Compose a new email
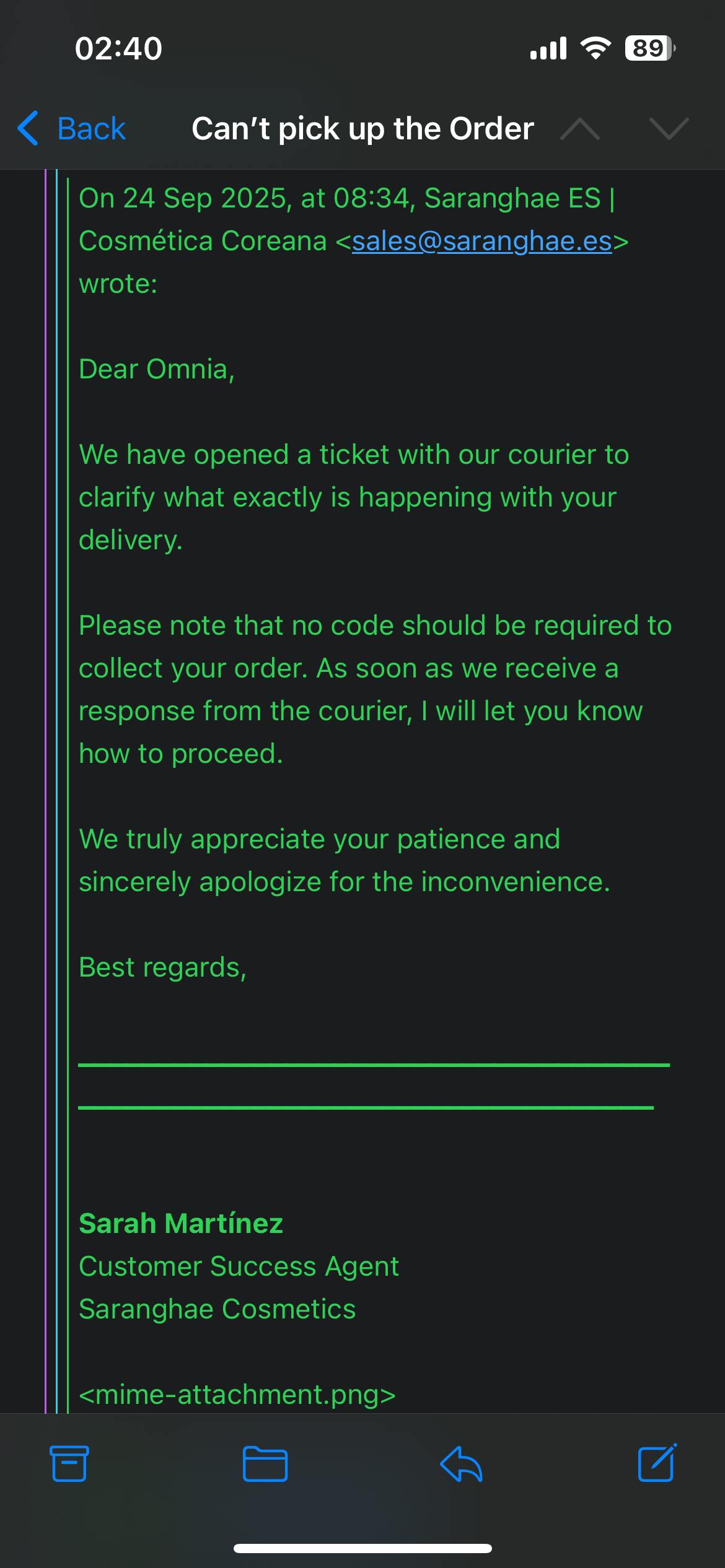 [x=657, y=1463]
